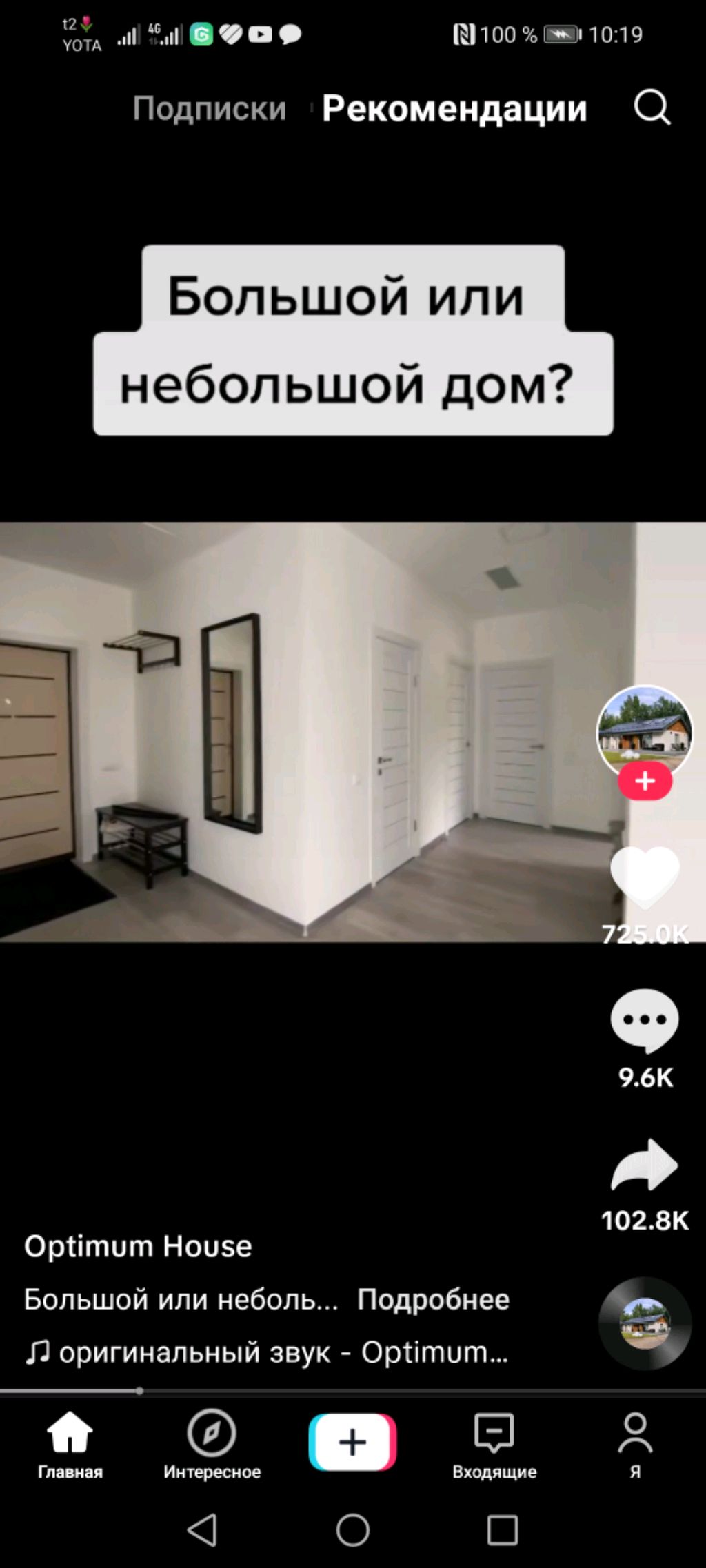This screenshot has width=706, height=1568.
Task: Tap the system home circle
Action: point(353,1530)
